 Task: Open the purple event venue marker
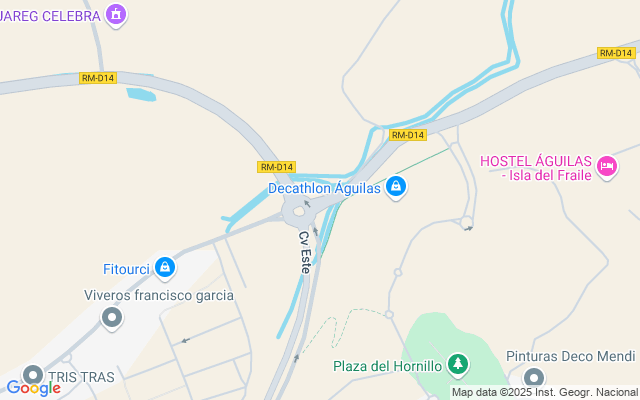tap(117, 15)
